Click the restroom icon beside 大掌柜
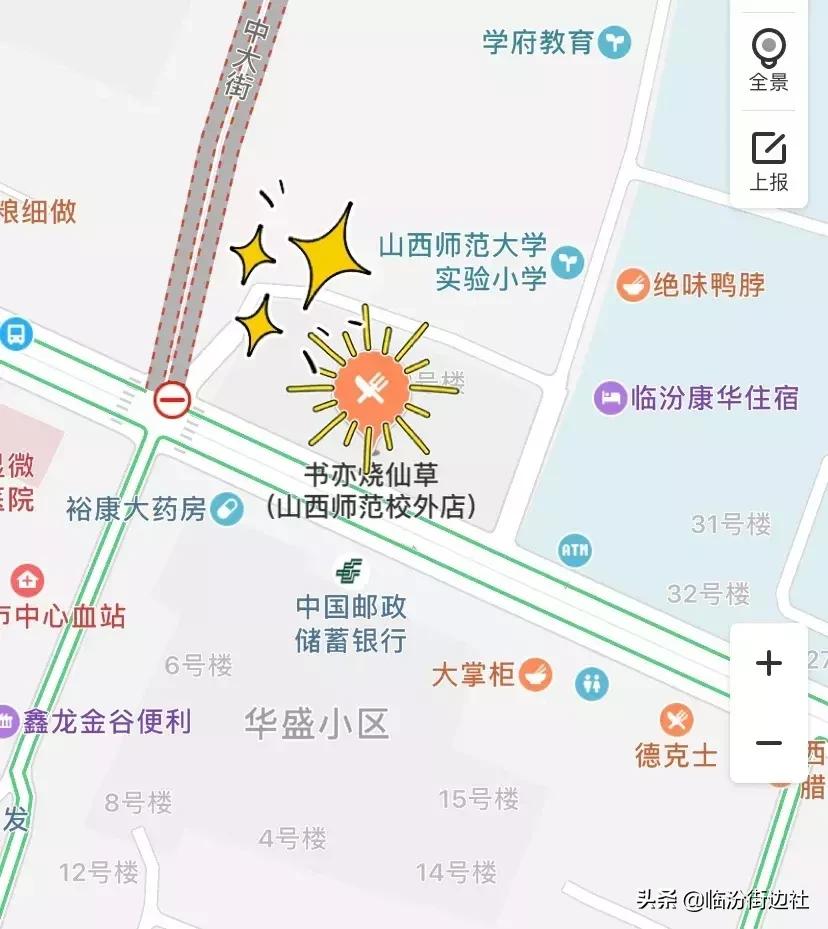 point(592,685)
